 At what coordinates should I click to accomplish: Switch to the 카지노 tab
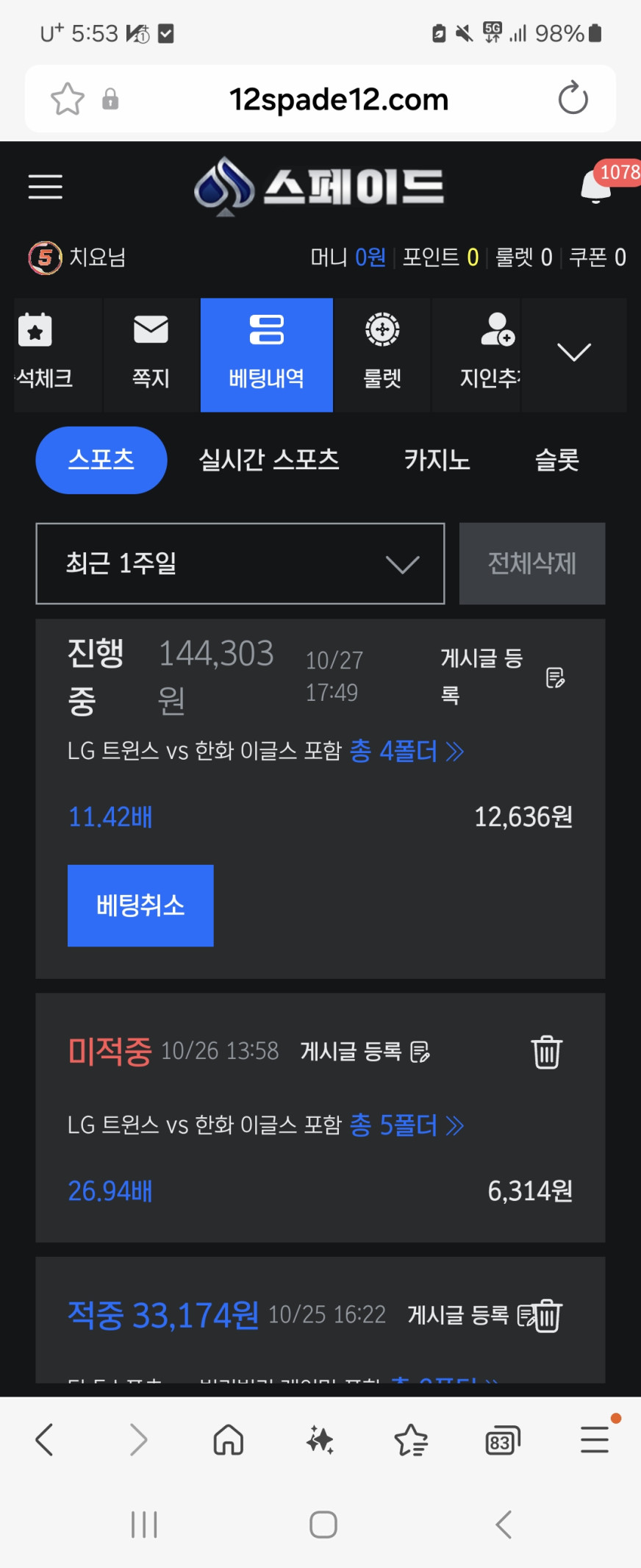(x=437, y=460)
